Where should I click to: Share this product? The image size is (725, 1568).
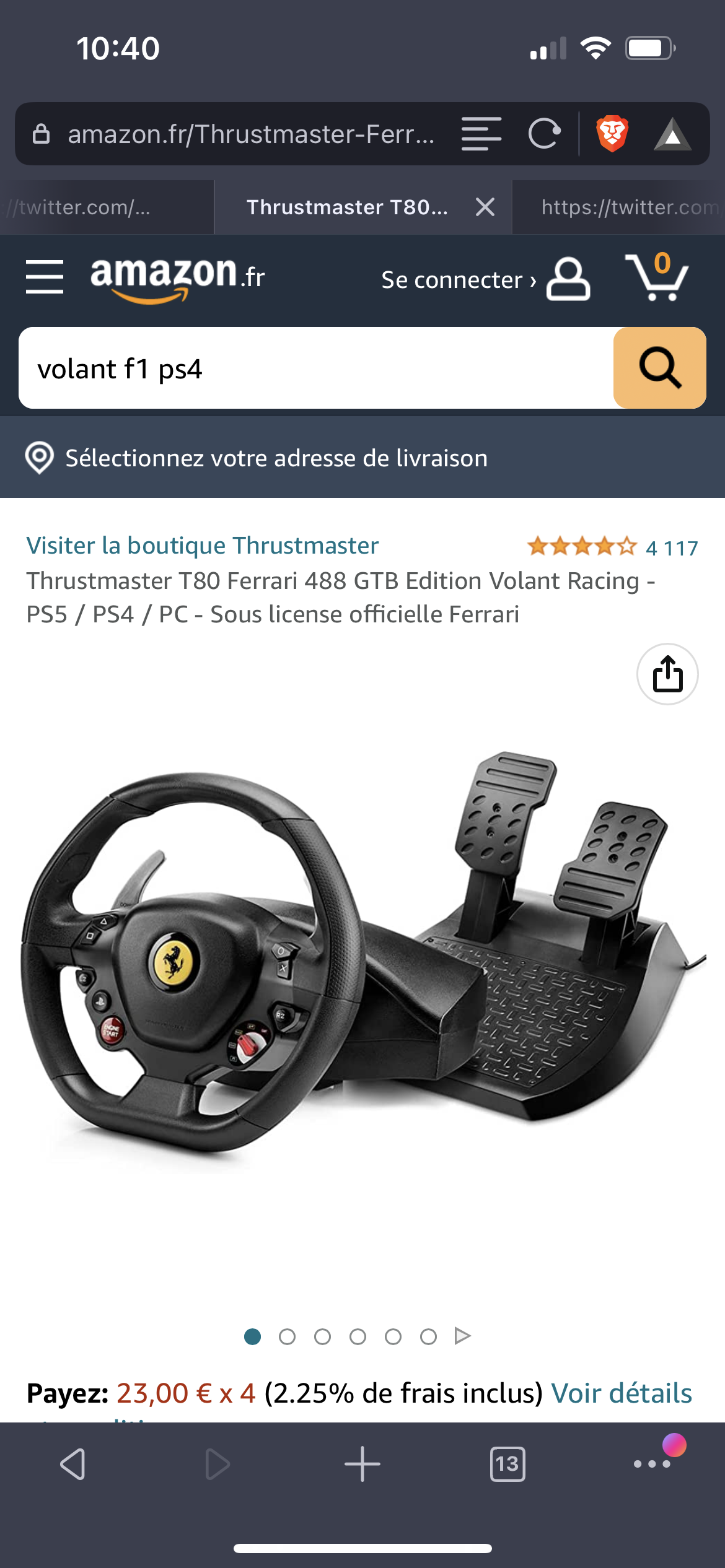coord(668,674)
